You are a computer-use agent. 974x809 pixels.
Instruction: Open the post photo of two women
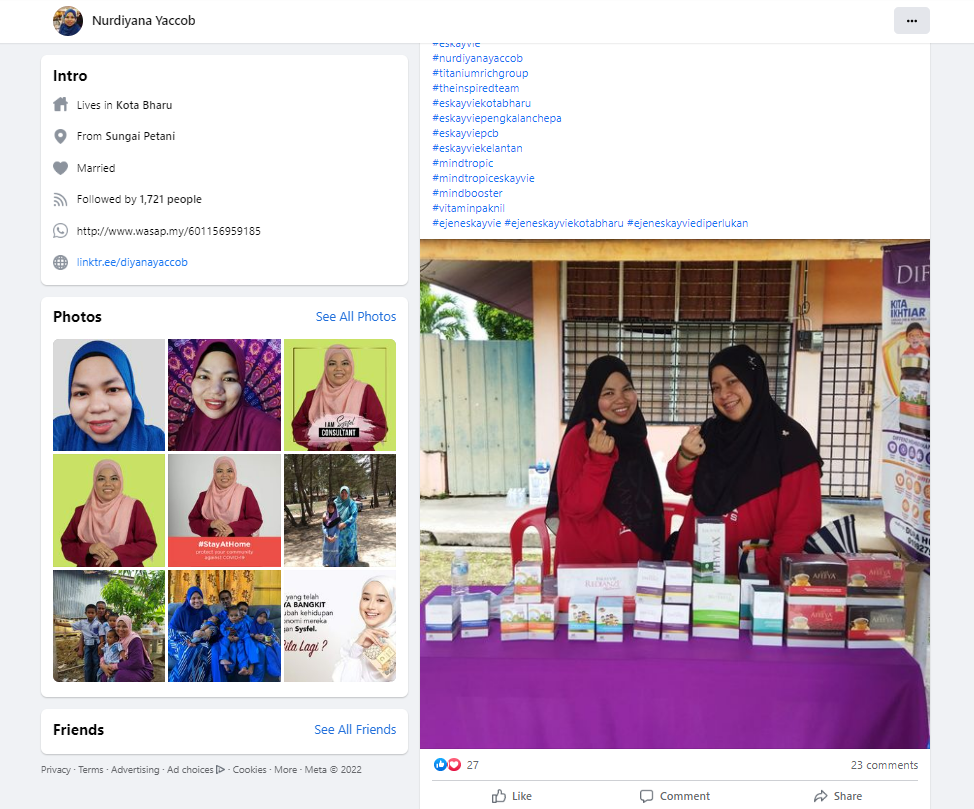tap(674, 493)
